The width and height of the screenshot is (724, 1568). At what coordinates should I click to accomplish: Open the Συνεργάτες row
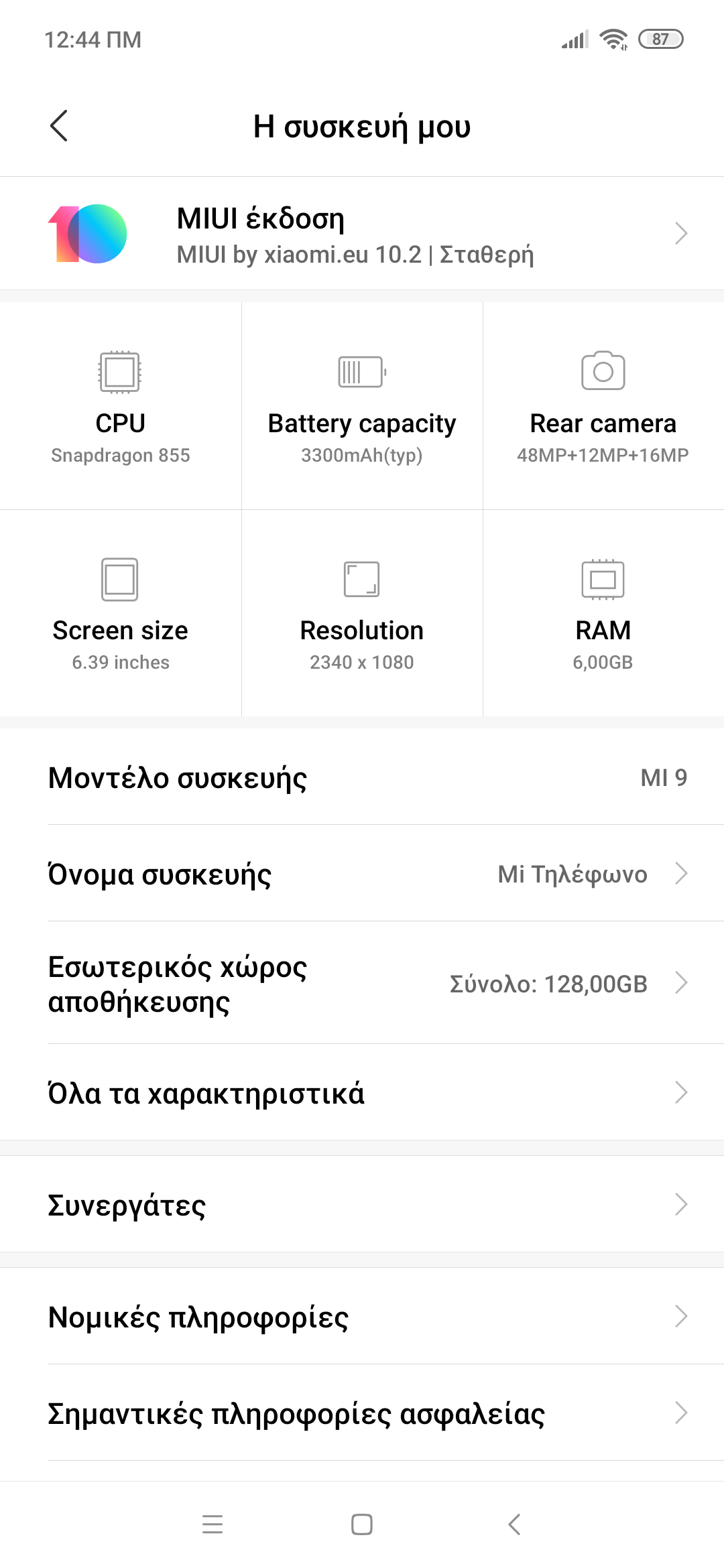click(x=362, y=1205)
